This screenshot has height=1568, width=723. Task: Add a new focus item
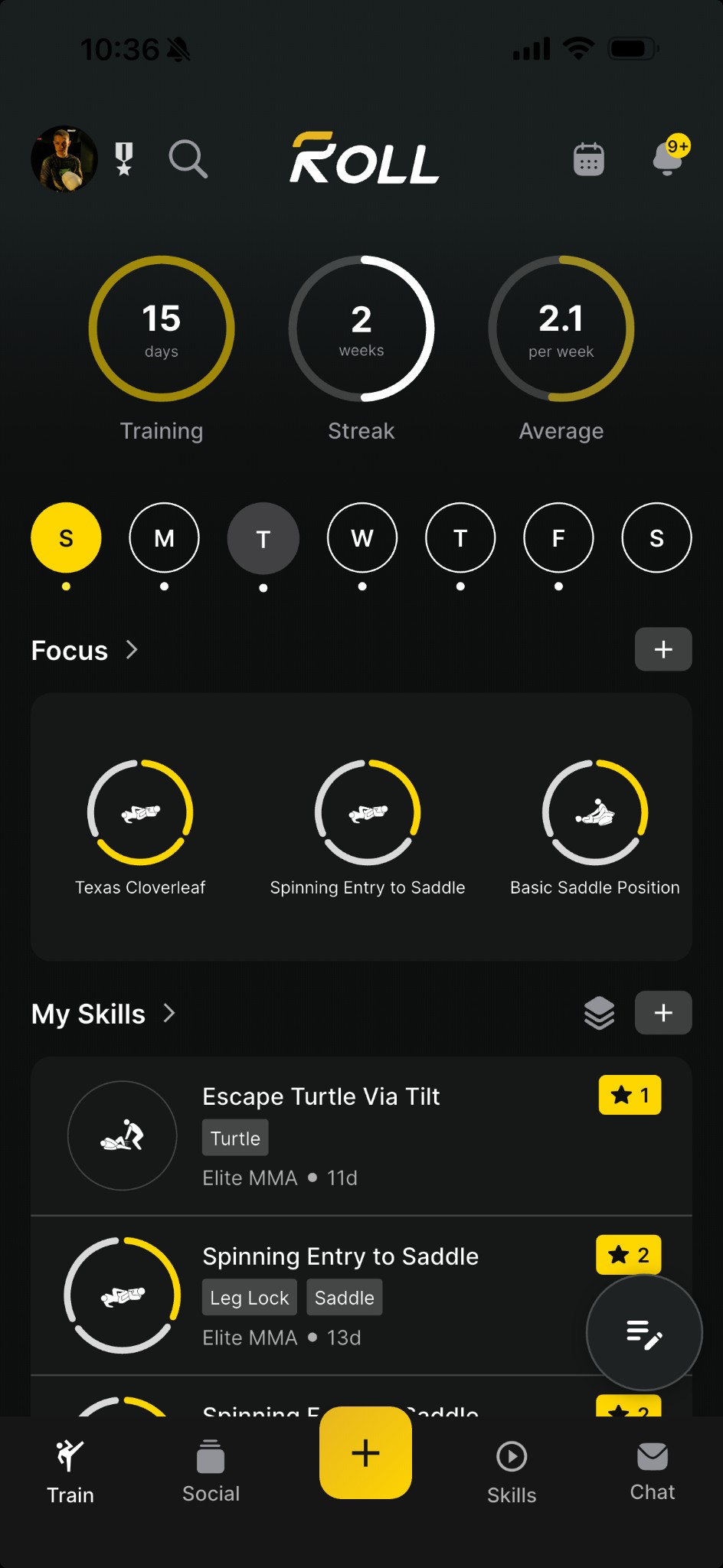(662, 649)
